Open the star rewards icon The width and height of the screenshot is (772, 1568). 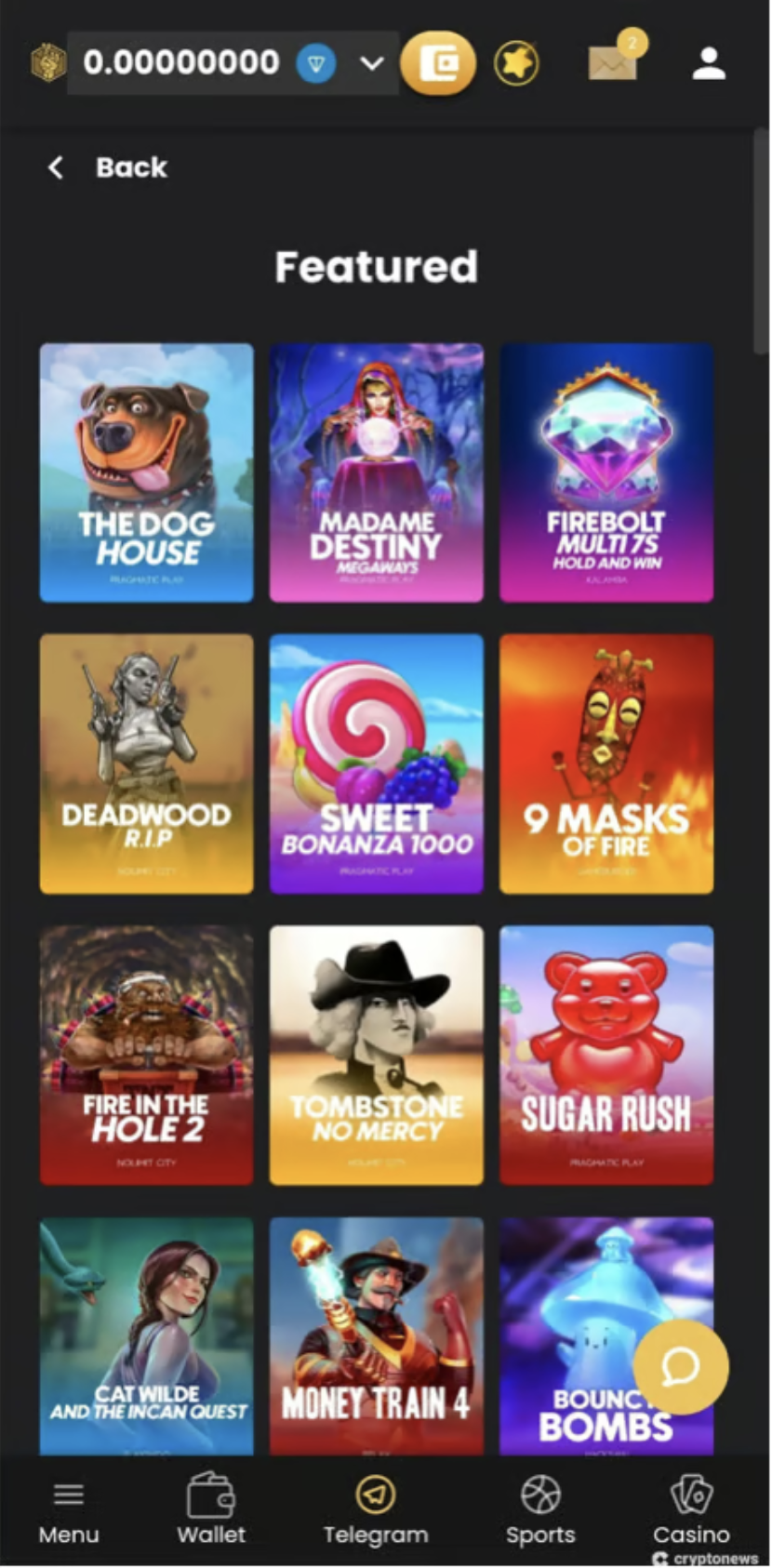point(516,63)
